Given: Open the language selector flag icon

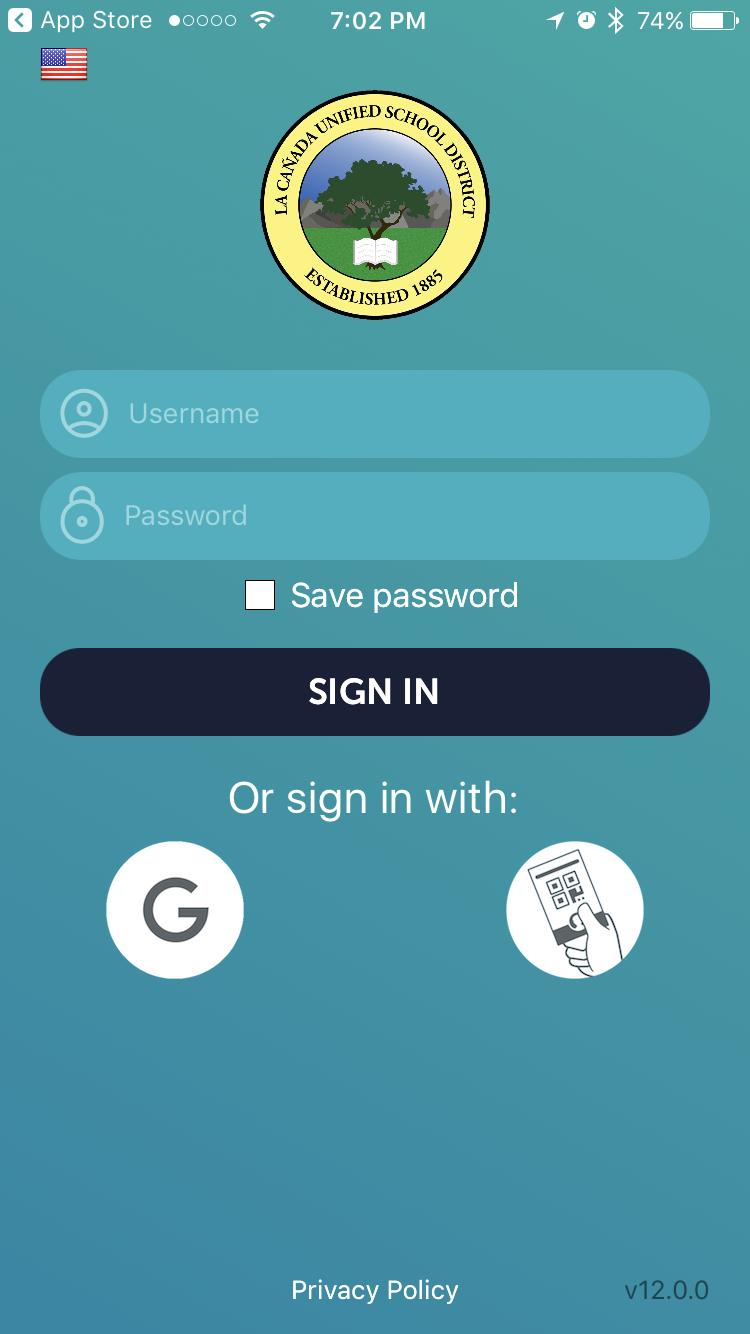Looking at the screenshot, I should 64,64.
